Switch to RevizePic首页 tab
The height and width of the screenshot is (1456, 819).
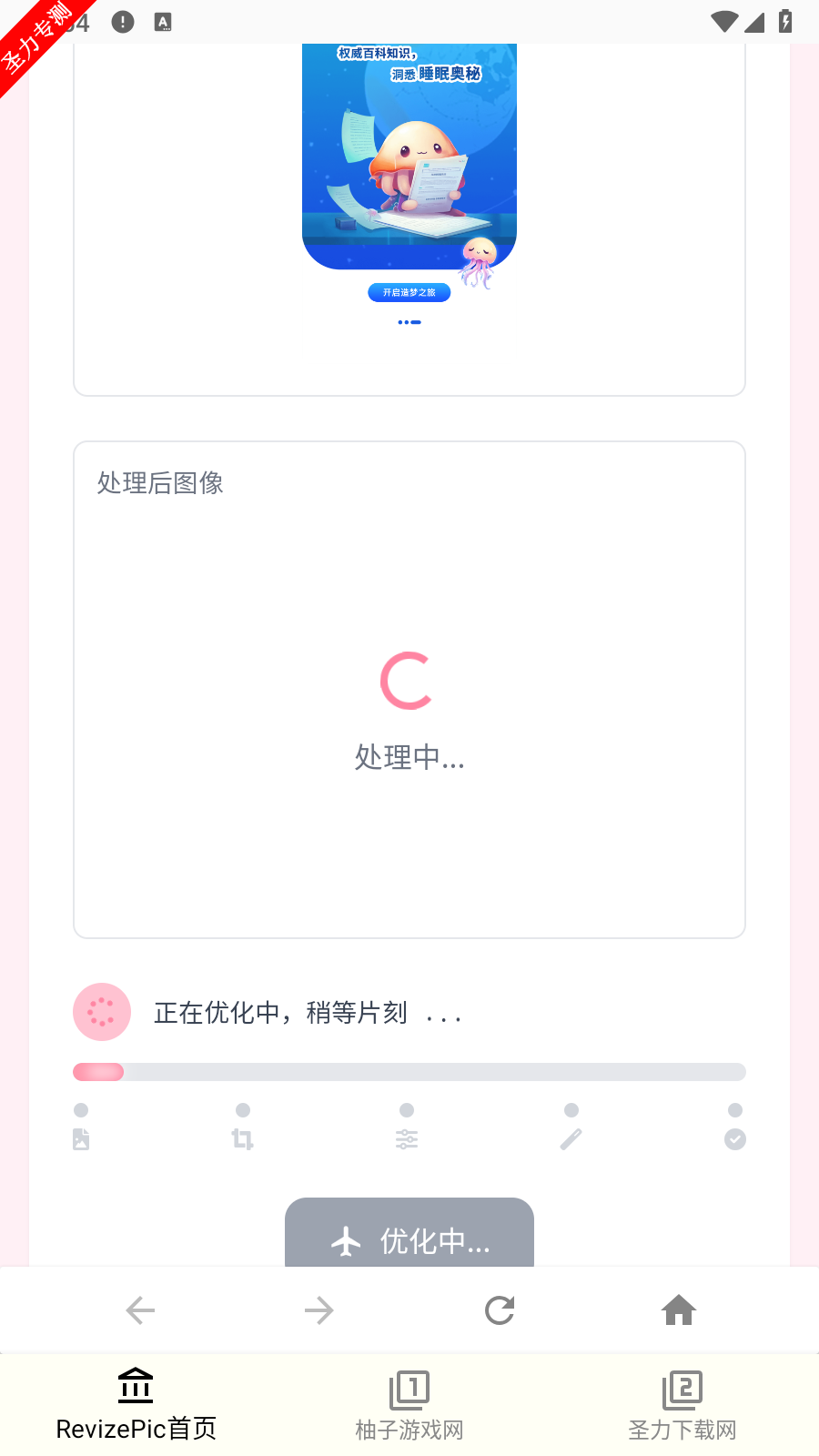click(x=136, y=1406)
